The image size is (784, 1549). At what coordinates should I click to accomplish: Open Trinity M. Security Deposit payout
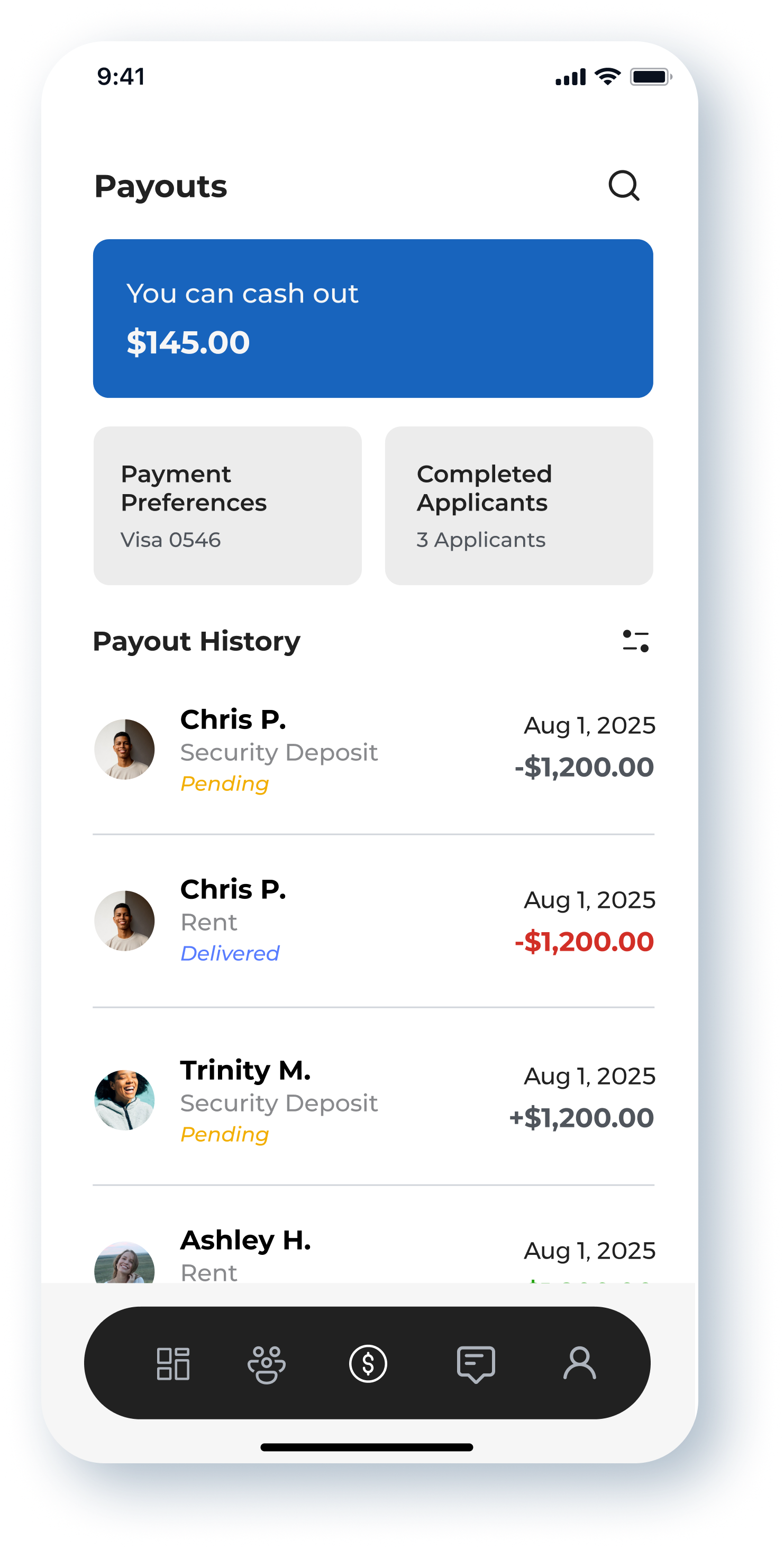point(373,1100)
